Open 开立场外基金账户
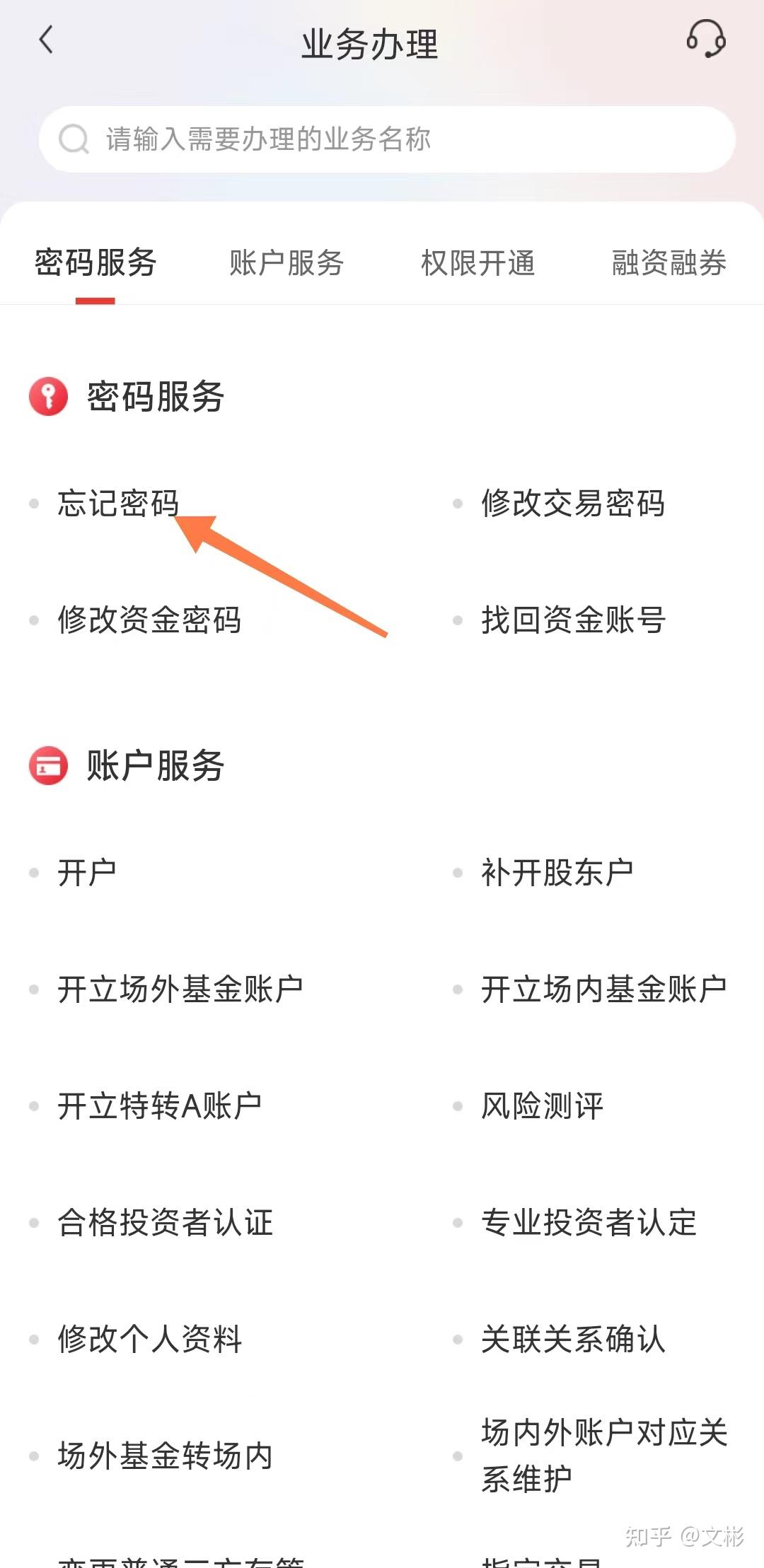764x1568 pixels. coord(180,989)
